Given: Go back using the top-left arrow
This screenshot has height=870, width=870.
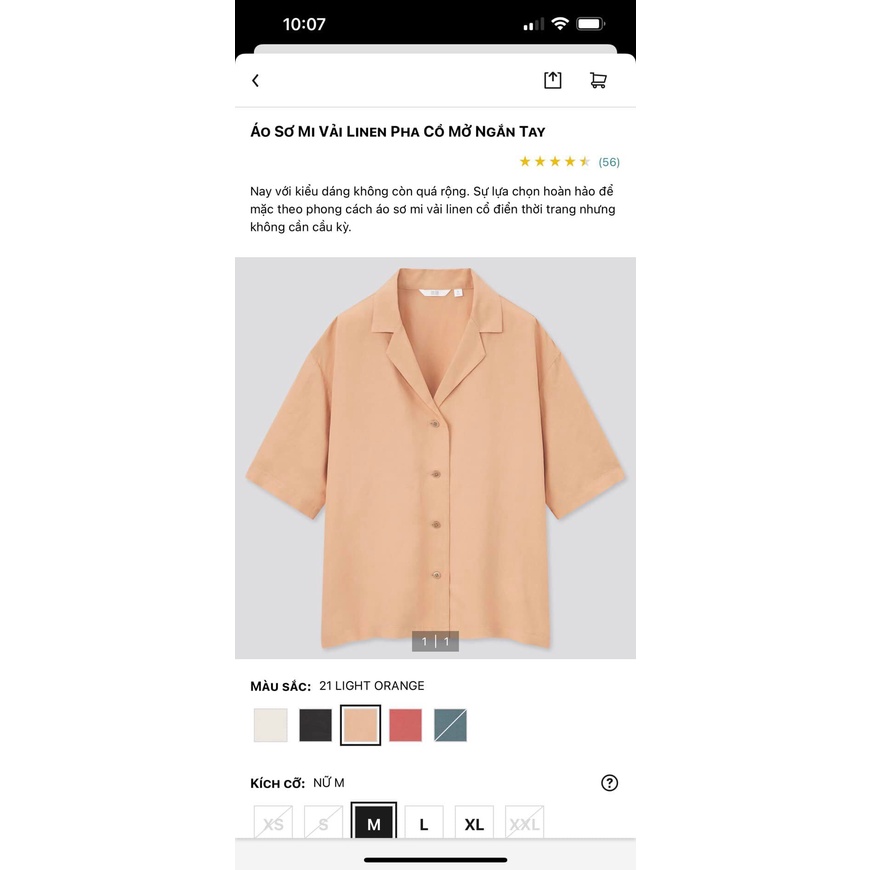Looking at the screenshot, I should [x=255, y=81].
